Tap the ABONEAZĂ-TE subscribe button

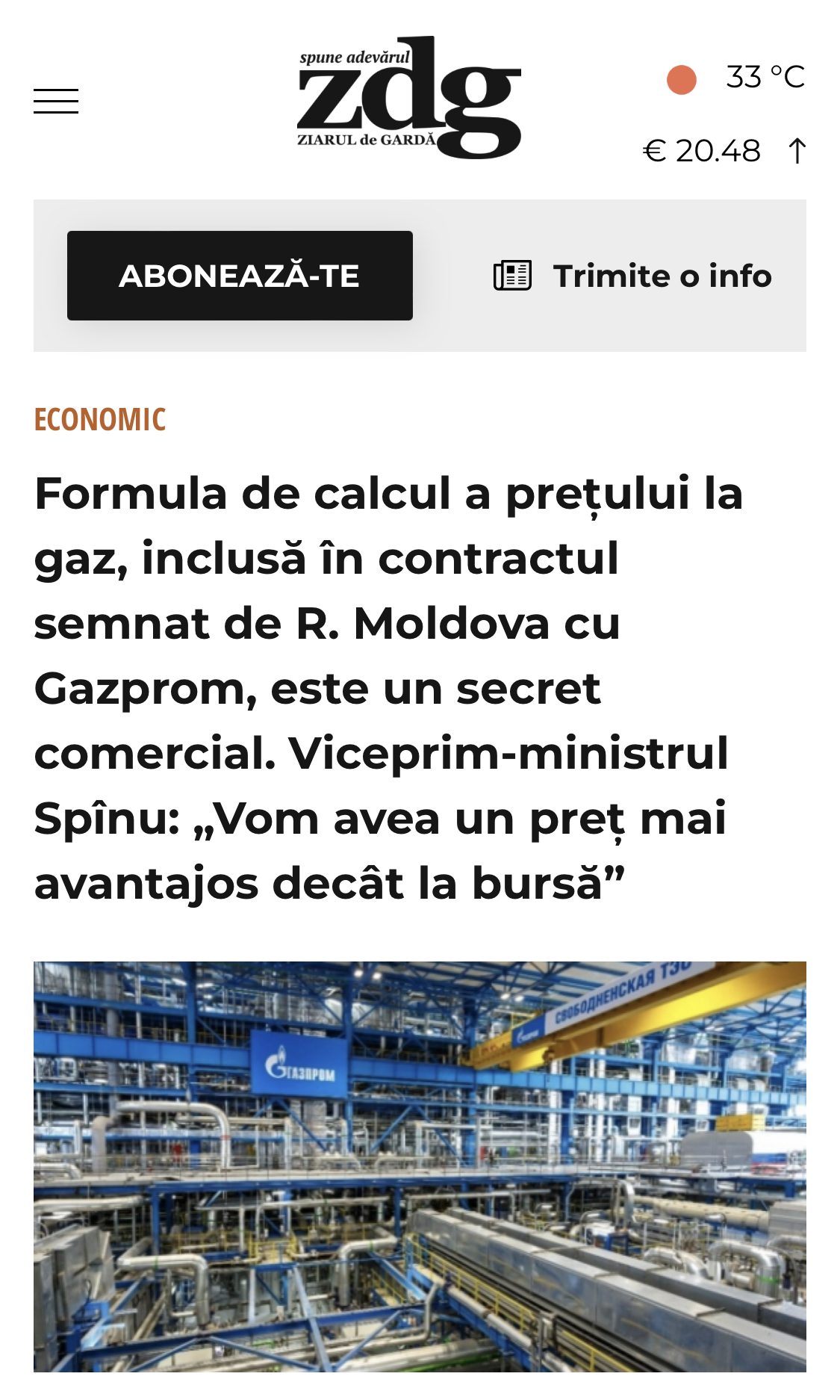point(240,276)
